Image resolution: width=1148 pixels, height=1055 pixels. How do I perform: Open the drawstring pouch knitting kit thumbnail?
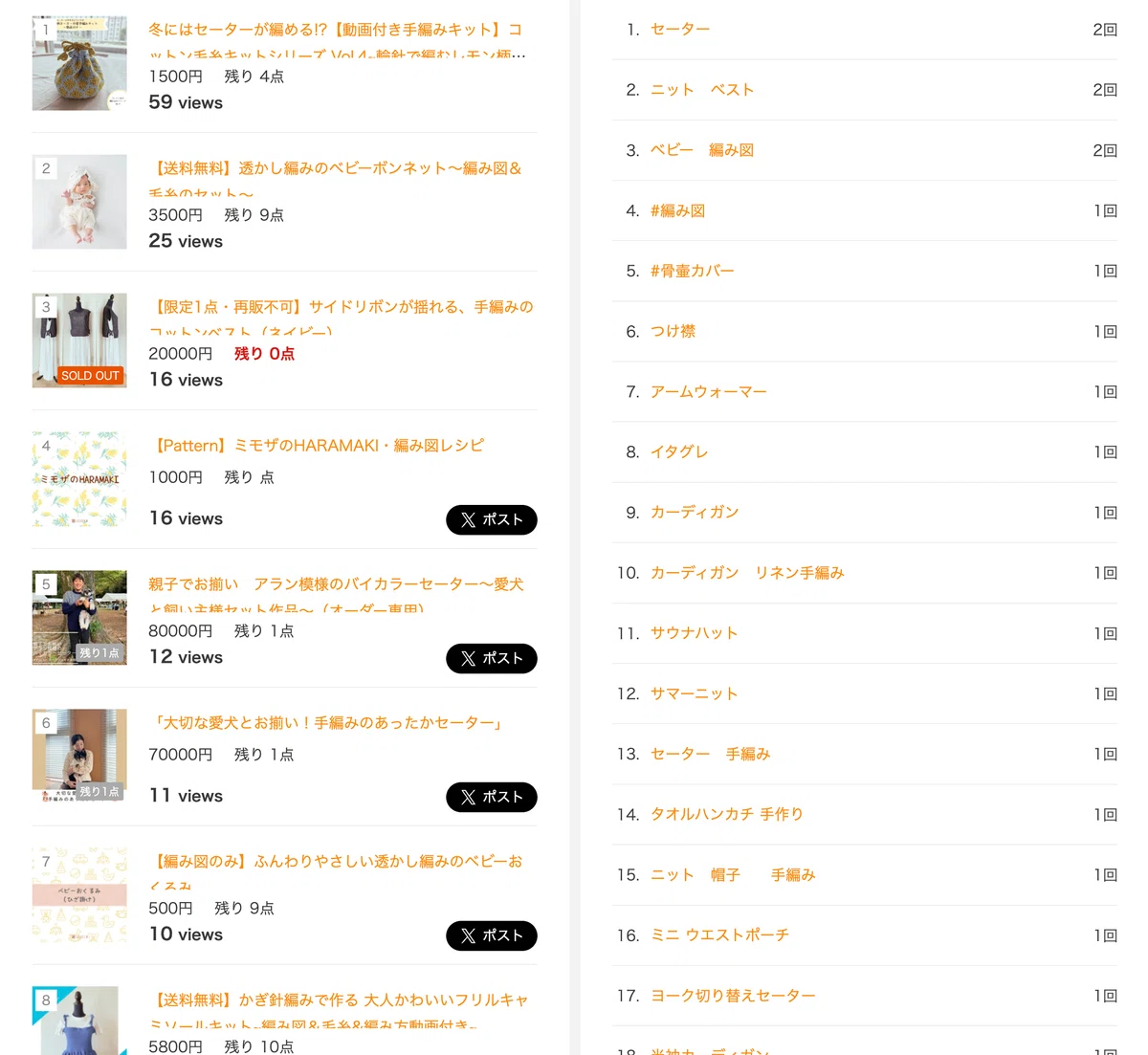(x=79, y=63)
